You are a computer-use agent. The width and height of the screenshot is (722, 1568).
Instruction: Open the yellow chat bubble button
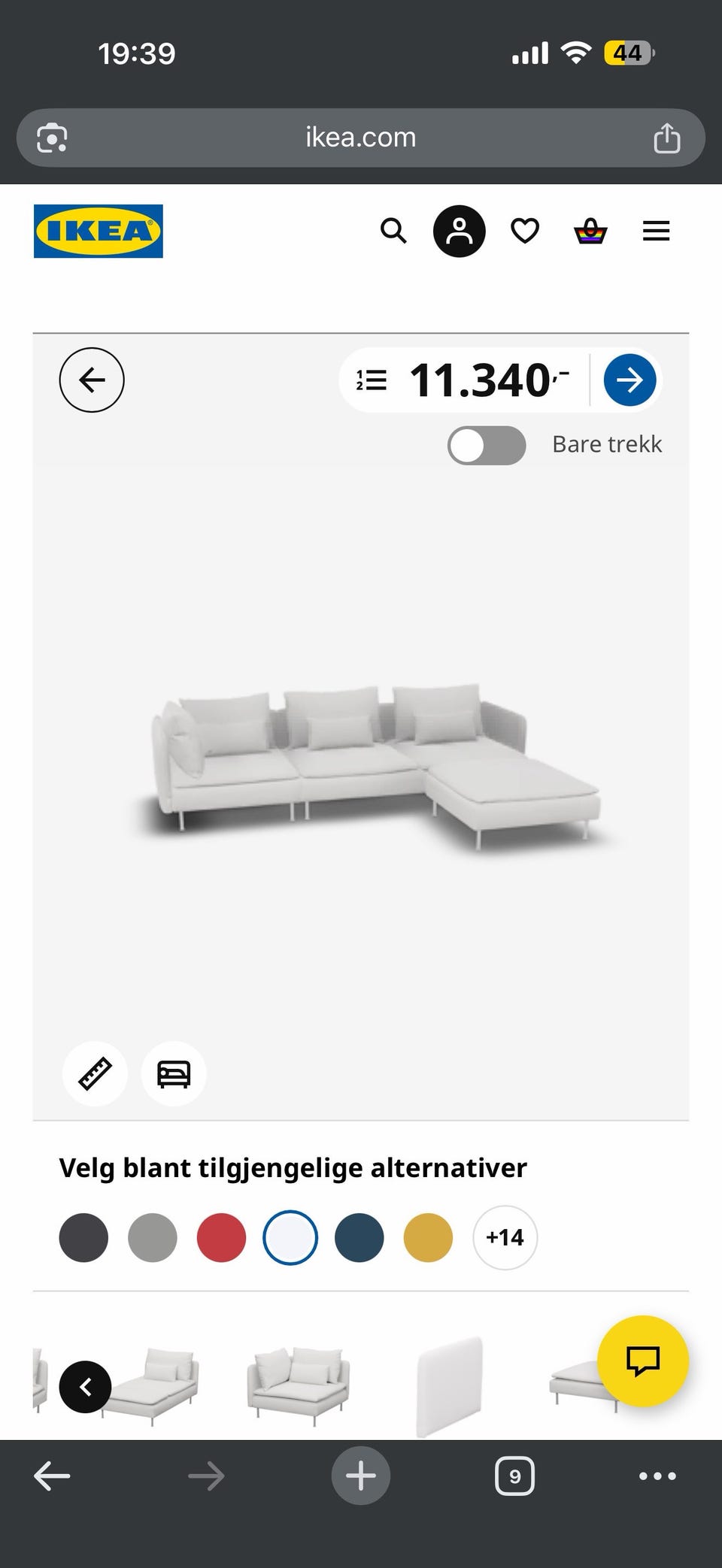(643, 1361)
